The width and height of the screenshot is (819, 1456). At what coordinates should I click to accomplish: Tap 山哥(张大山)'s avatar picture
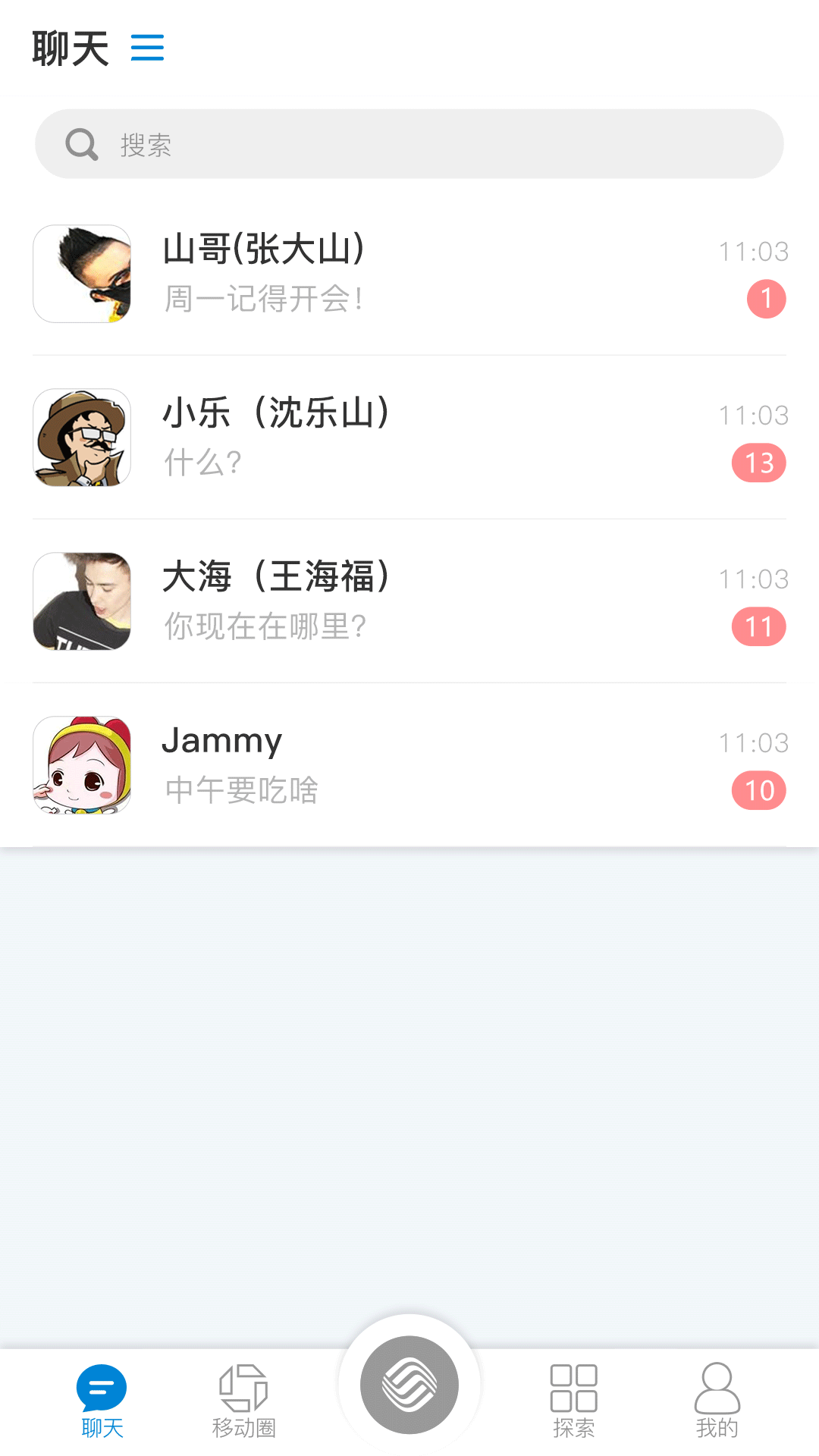81,273
